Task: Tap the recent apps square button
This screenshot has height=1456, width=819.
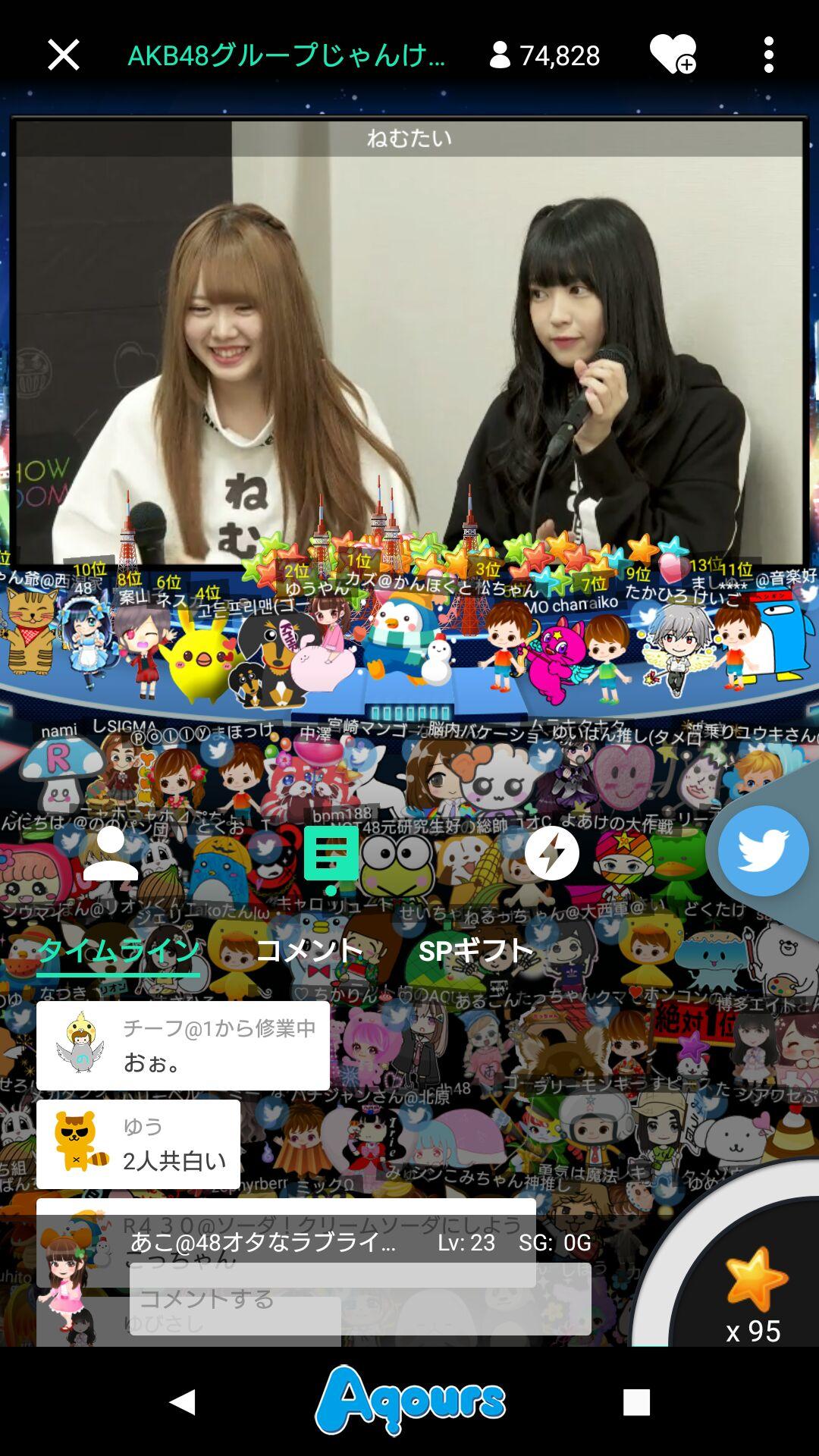Action: tap(636, 1401)
